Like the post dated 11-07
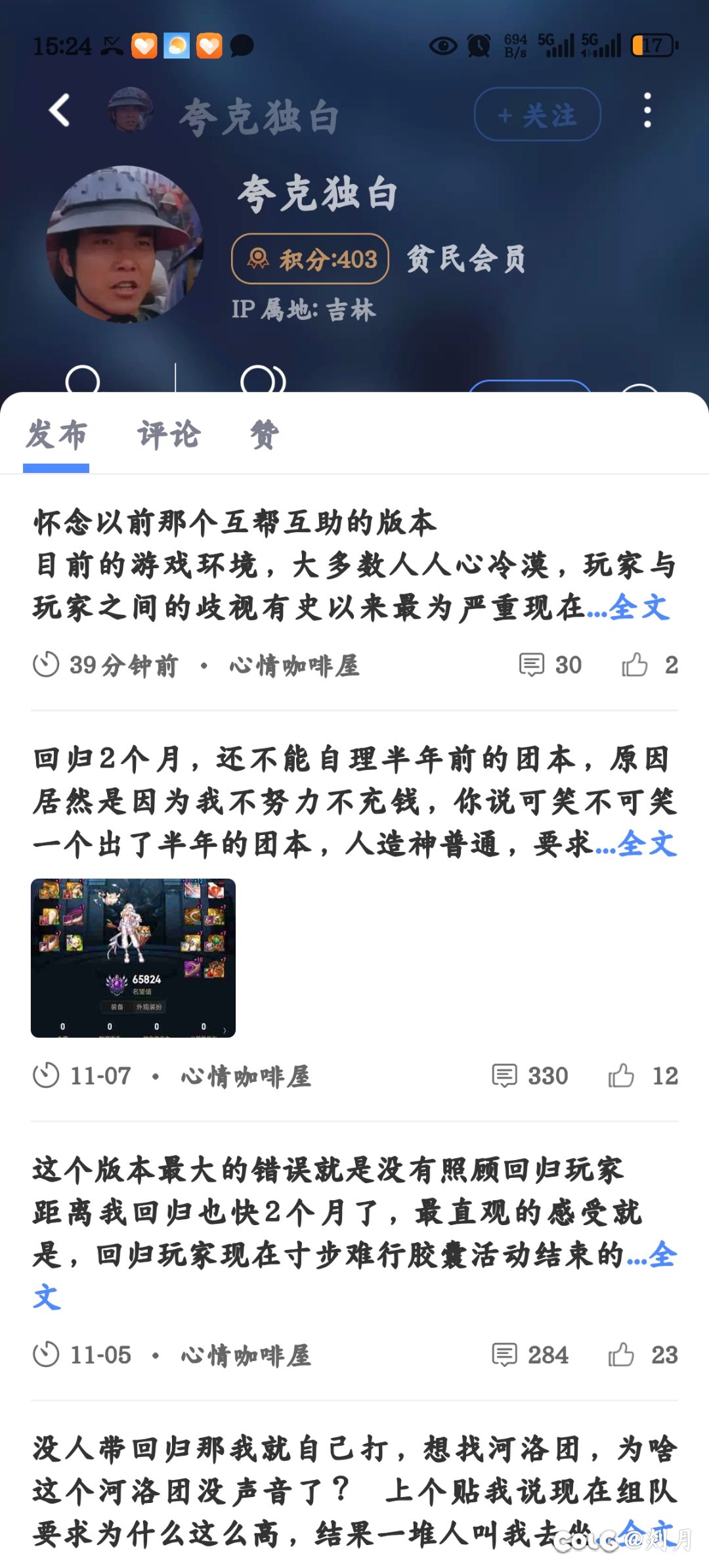 pyautogui.click(x=621, y=1076)
